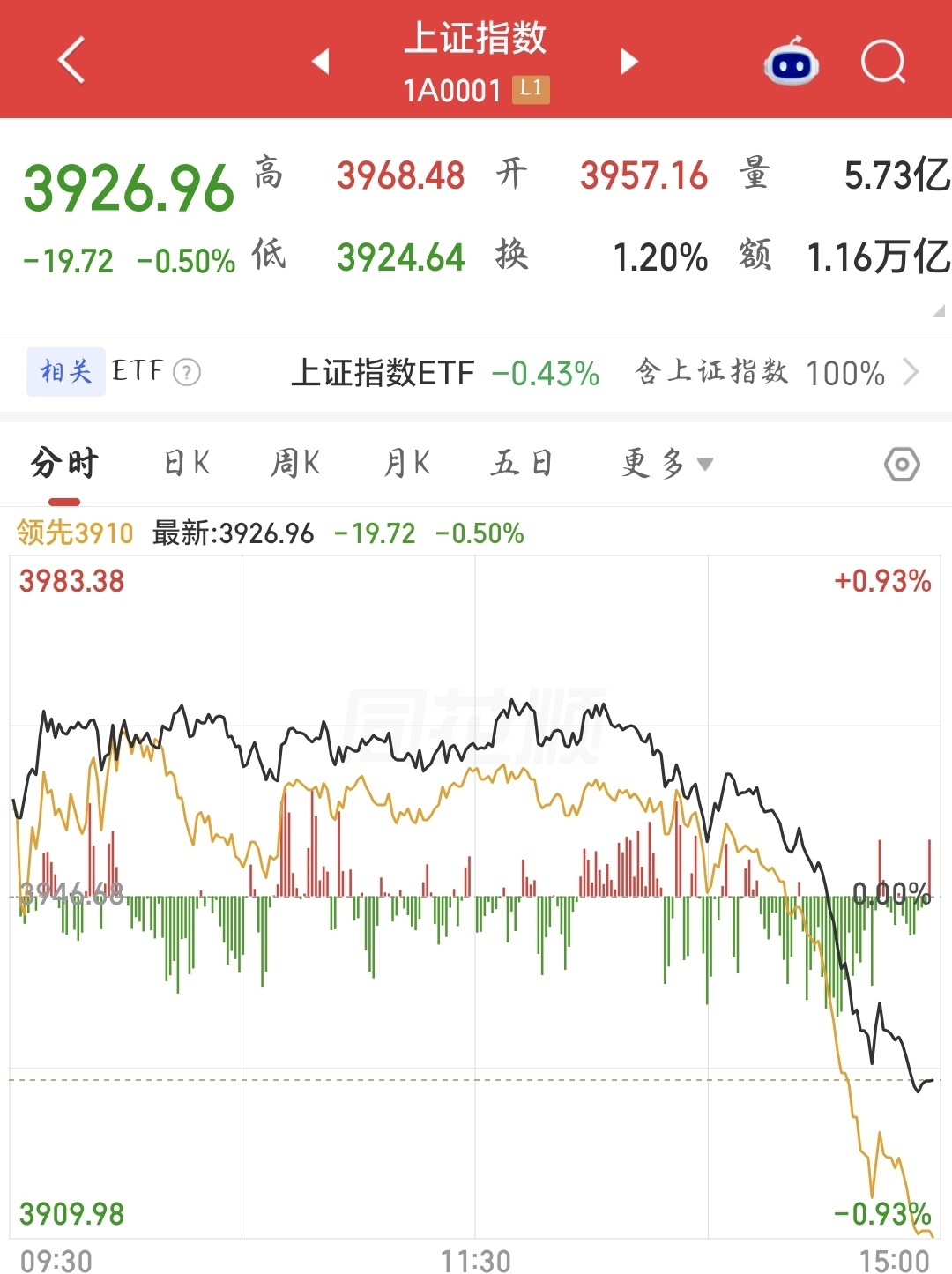The height and width of the screenshot is (1274, 952).
Task: Expand the quote details corner triangle
Action: coord(938,310)
